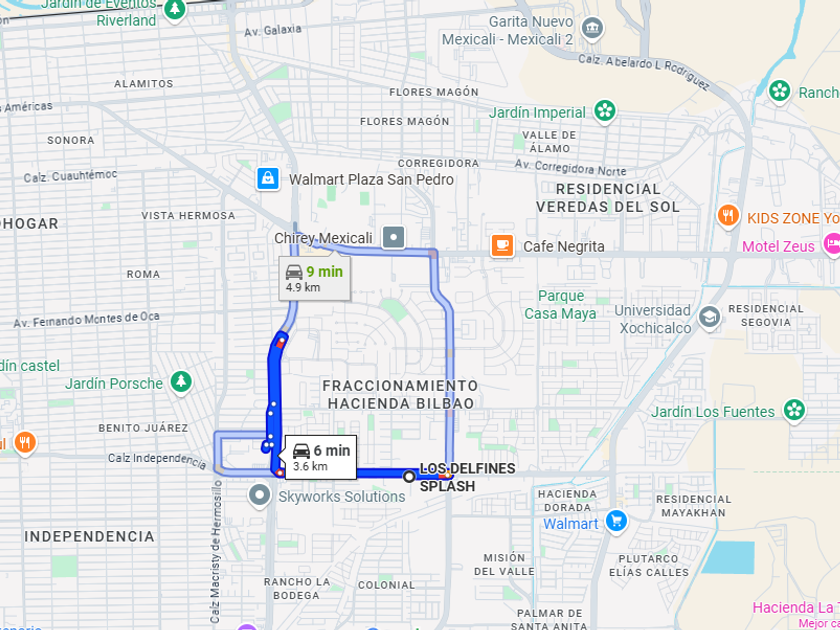Select the 6 min route label
Screen dimensions: 840x630
[320, 457]
